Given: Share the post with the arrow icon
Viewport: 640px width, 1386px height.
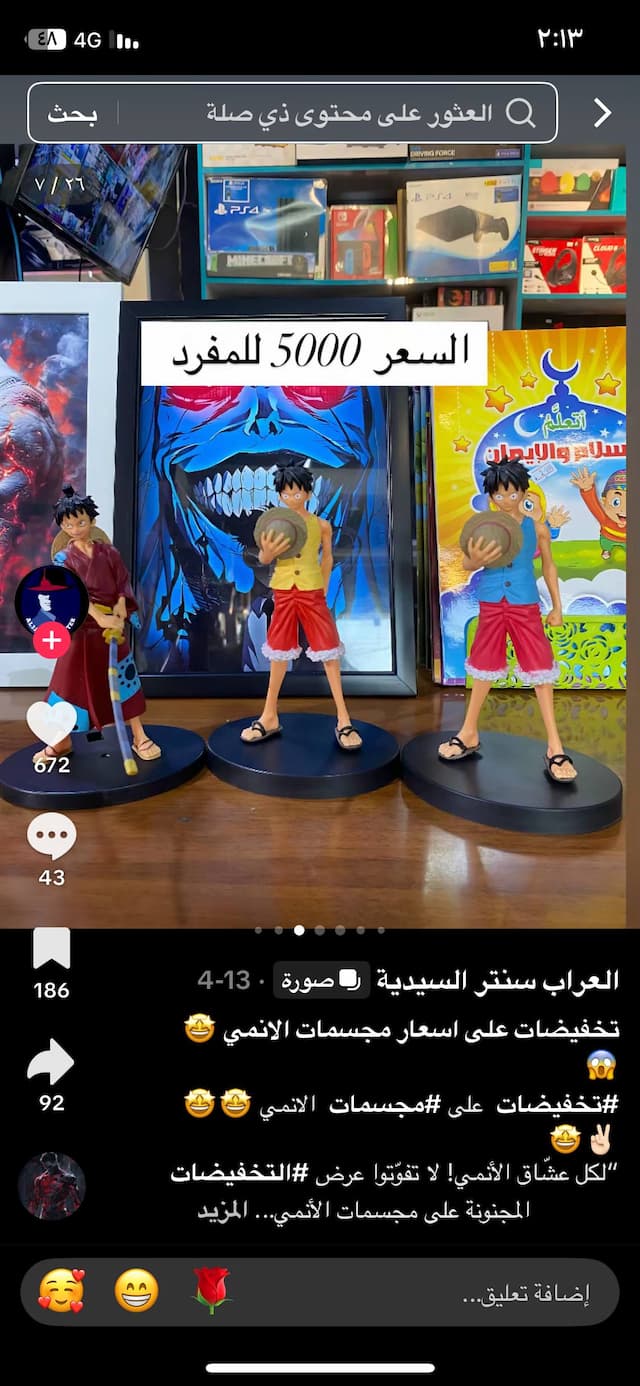Looking at the screenshot, I should 51,1062.
